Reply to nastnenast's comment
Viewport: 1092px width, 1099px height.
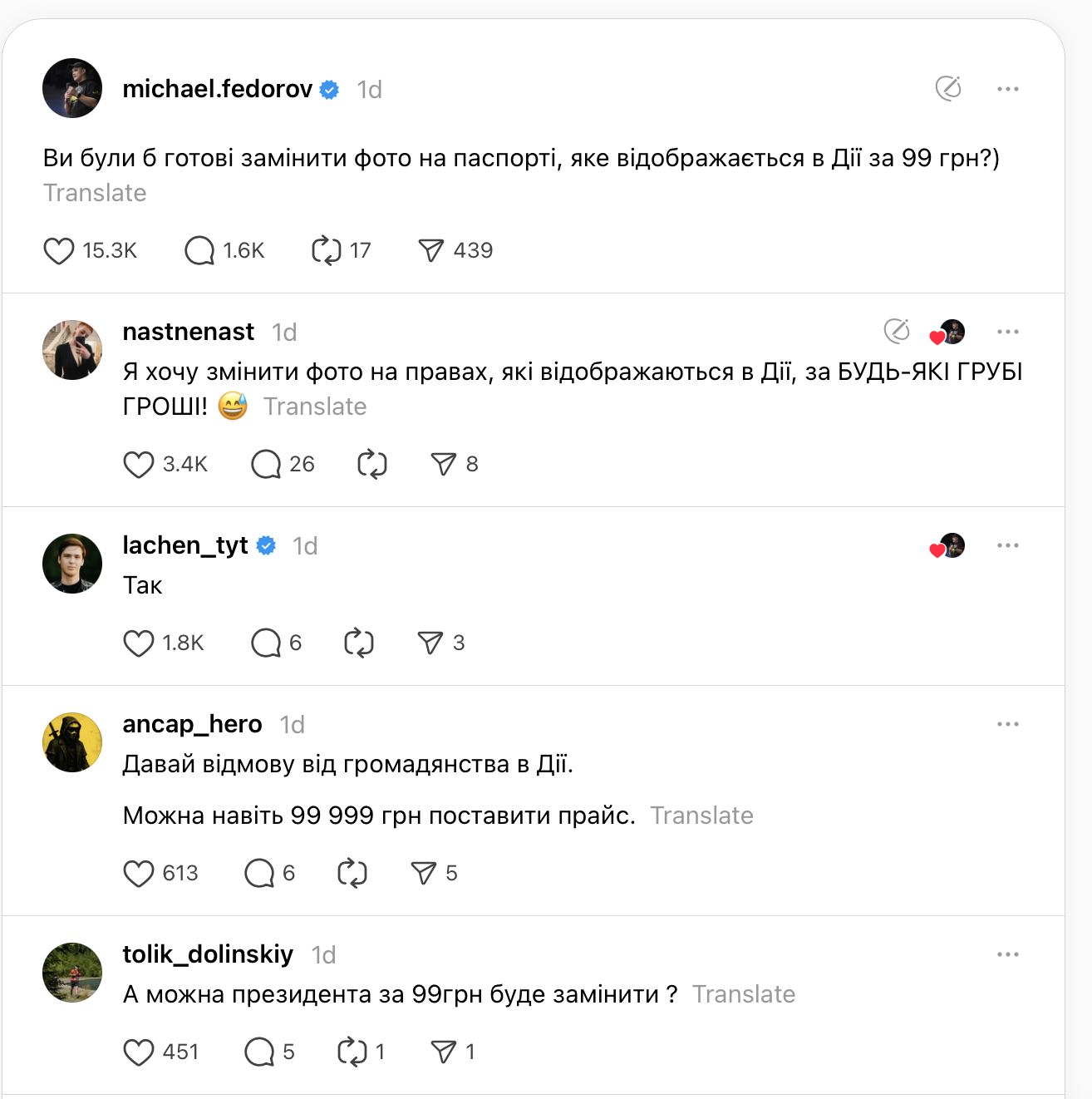pyautogui.click(x=266, y=464)
